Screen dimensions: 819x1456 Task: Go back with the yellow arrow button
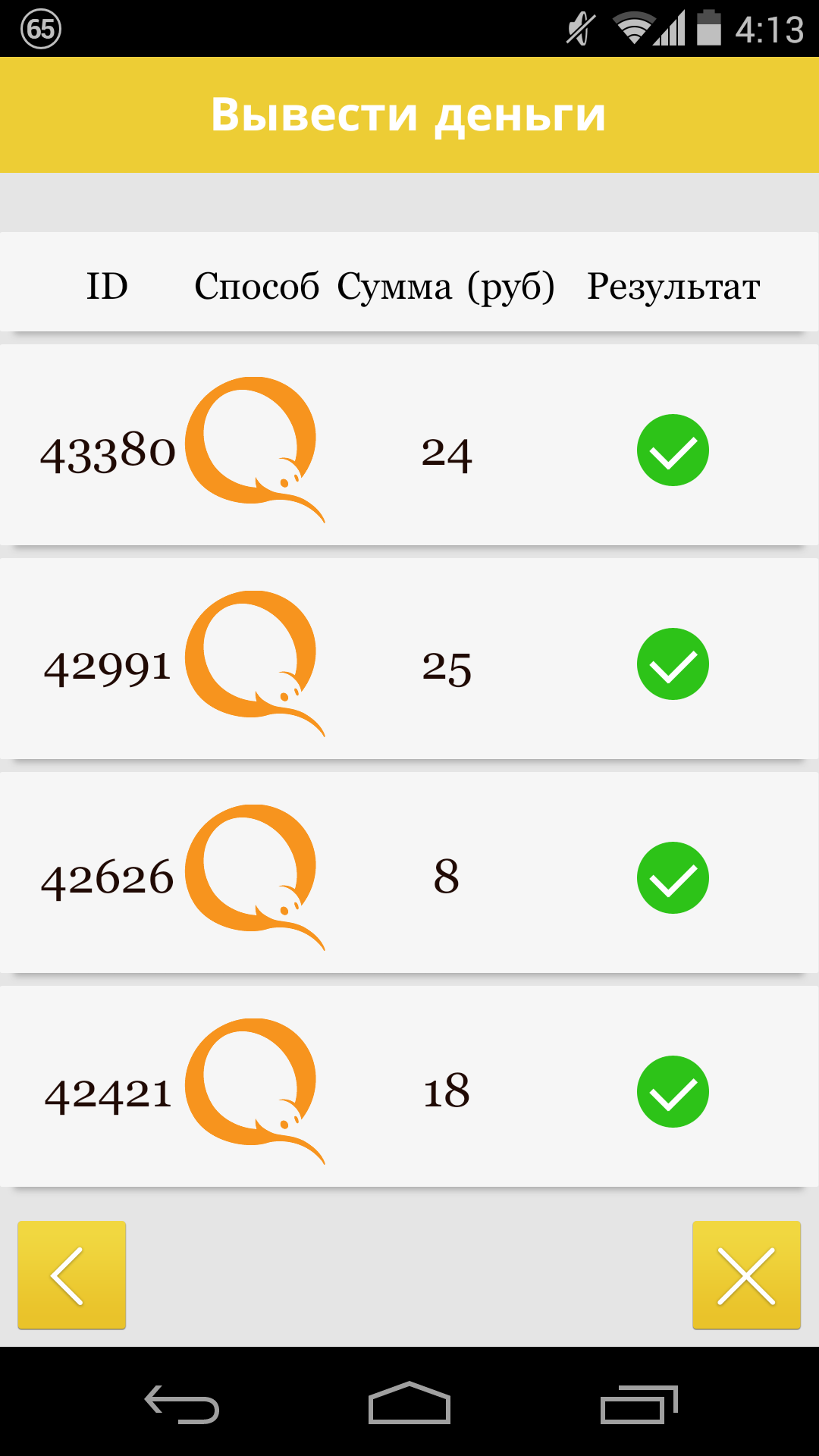coord(71,1276)
